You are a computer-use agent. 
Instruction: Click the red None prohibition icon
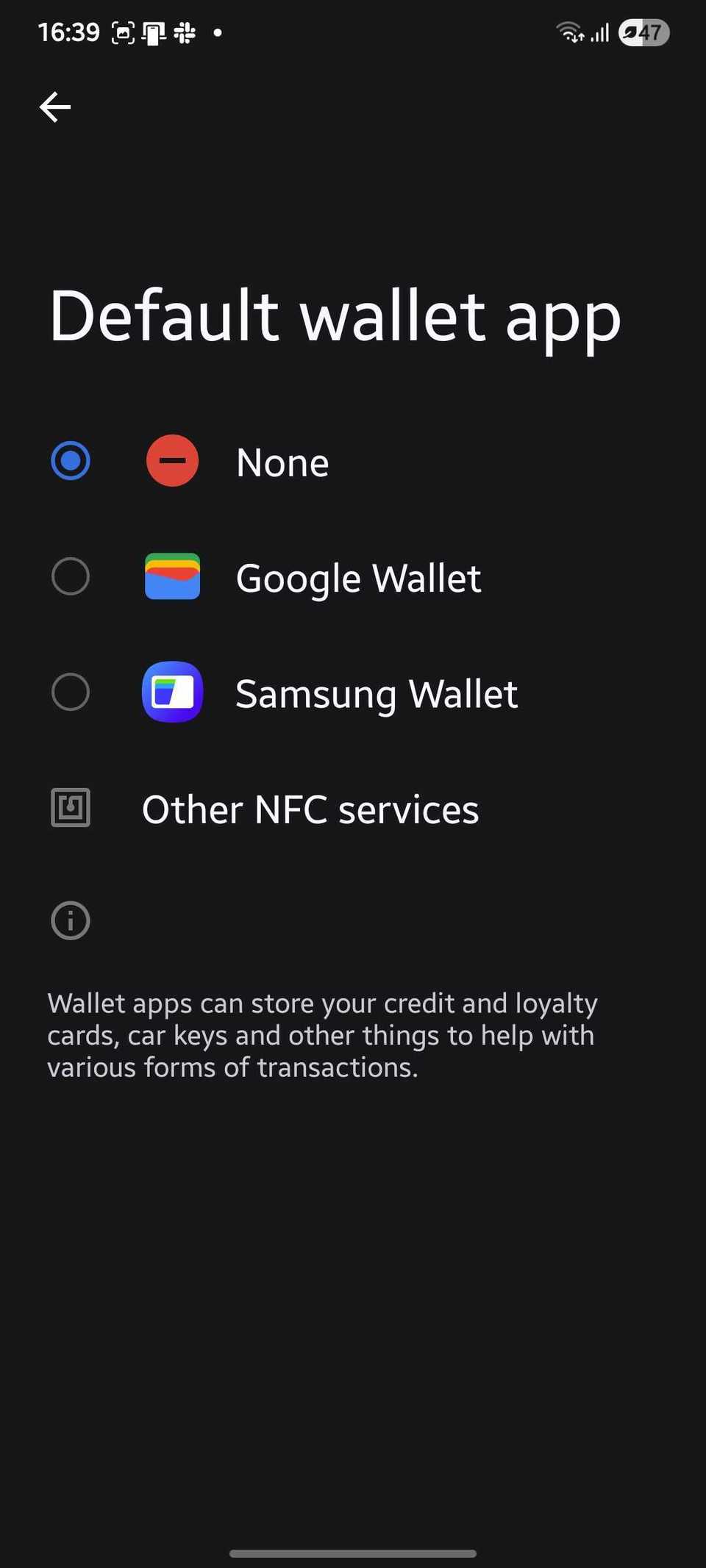coord(172,461)
